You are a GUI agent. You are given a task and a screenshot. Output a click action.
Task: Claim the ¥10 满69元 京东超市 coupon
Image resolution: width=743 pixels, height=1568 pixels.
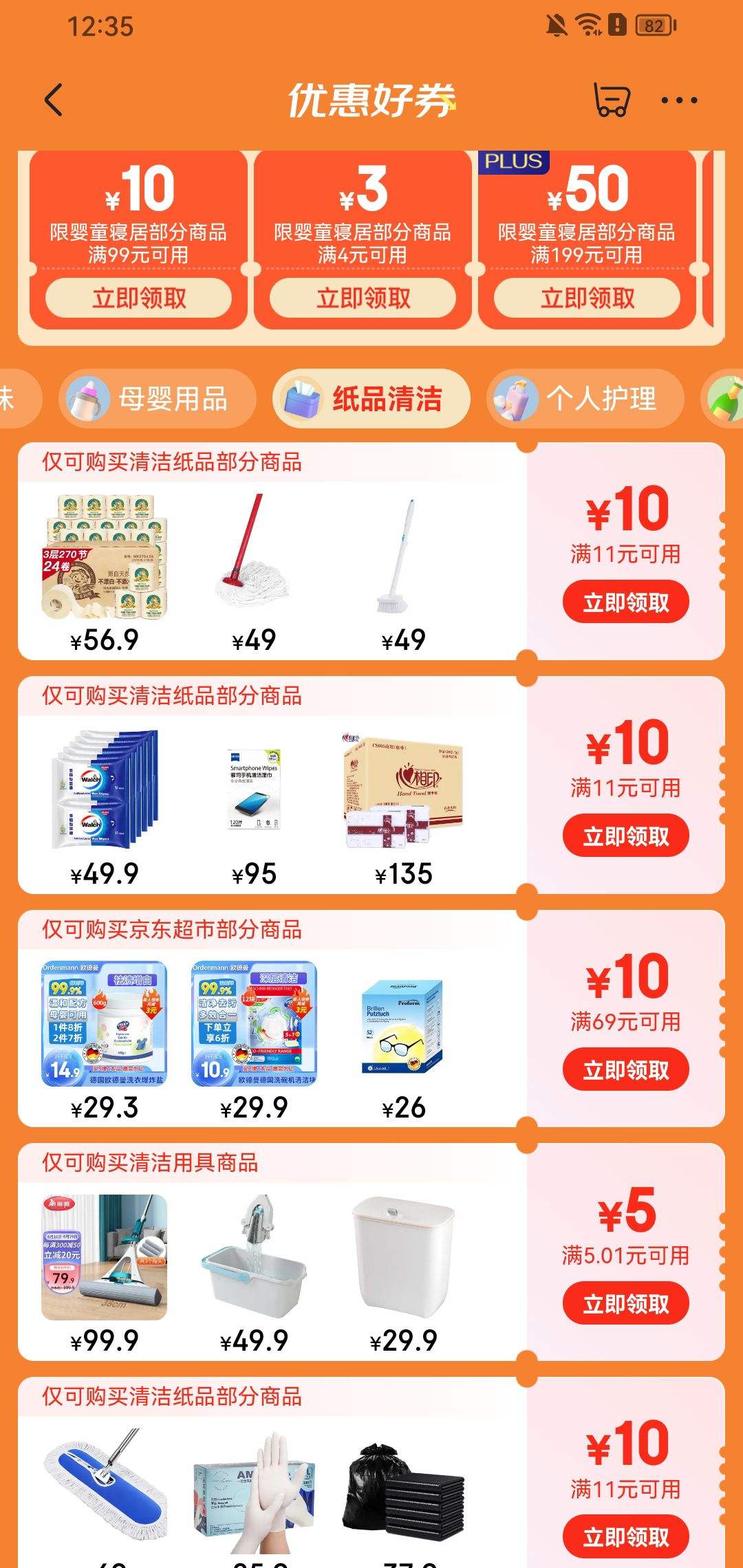[x=625, y=1069]
